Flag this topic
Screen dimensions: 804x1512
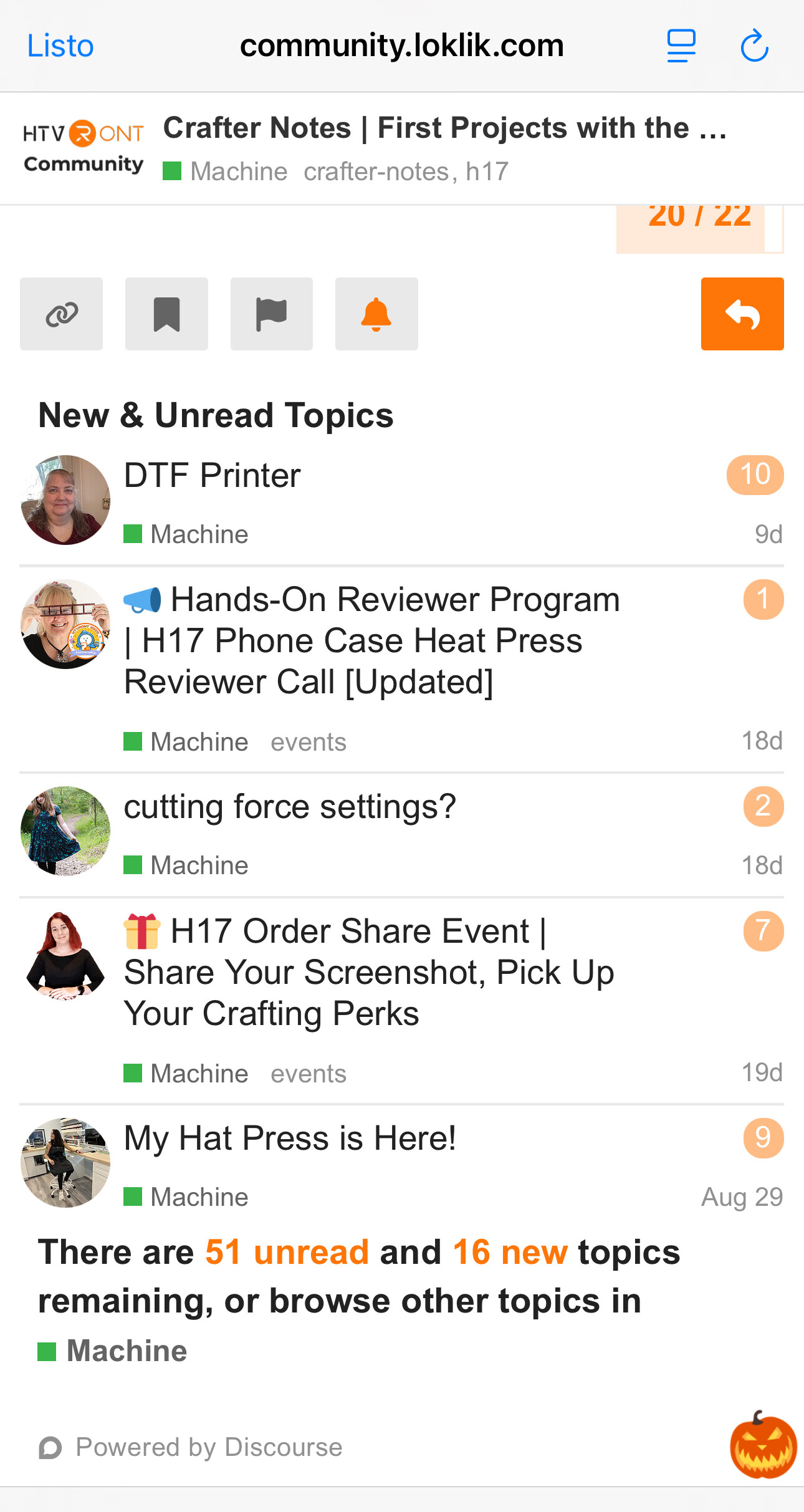pos(271,314)
